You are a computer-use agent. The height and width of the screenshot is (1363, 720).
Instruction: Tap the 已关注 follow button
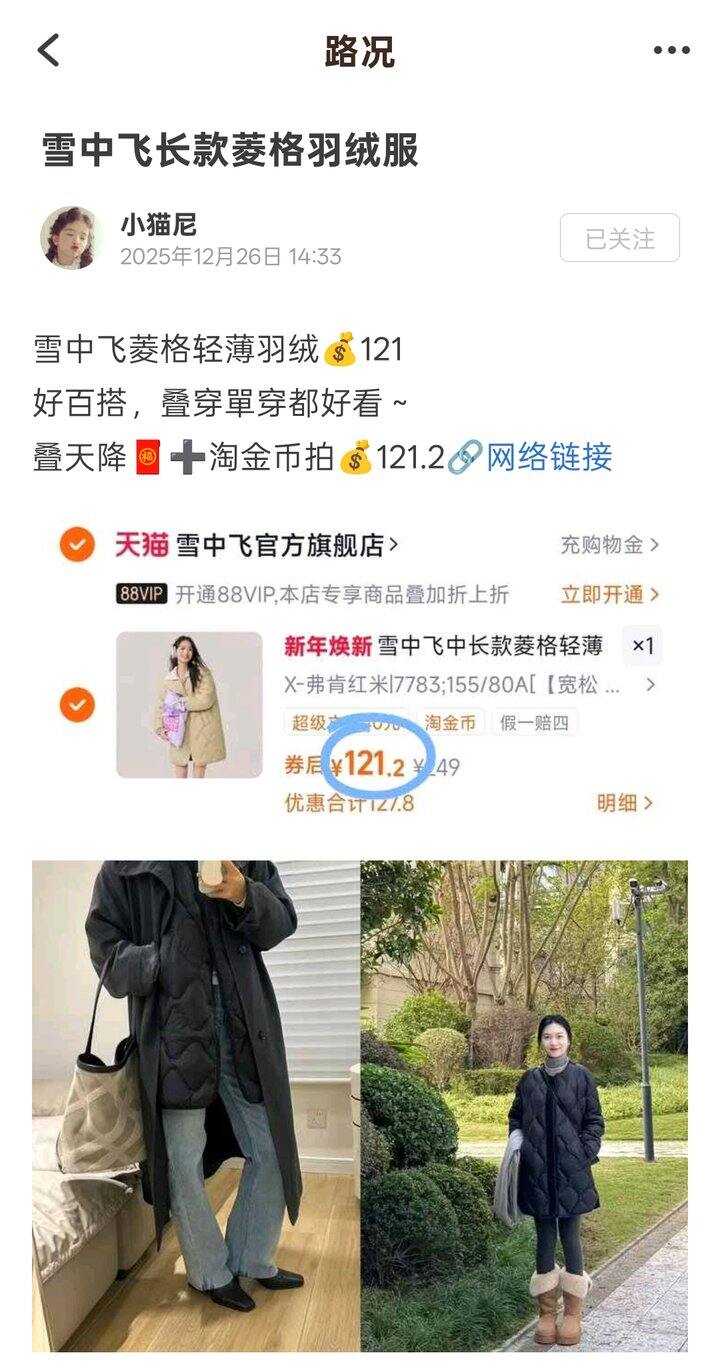[x=619, y=239]
